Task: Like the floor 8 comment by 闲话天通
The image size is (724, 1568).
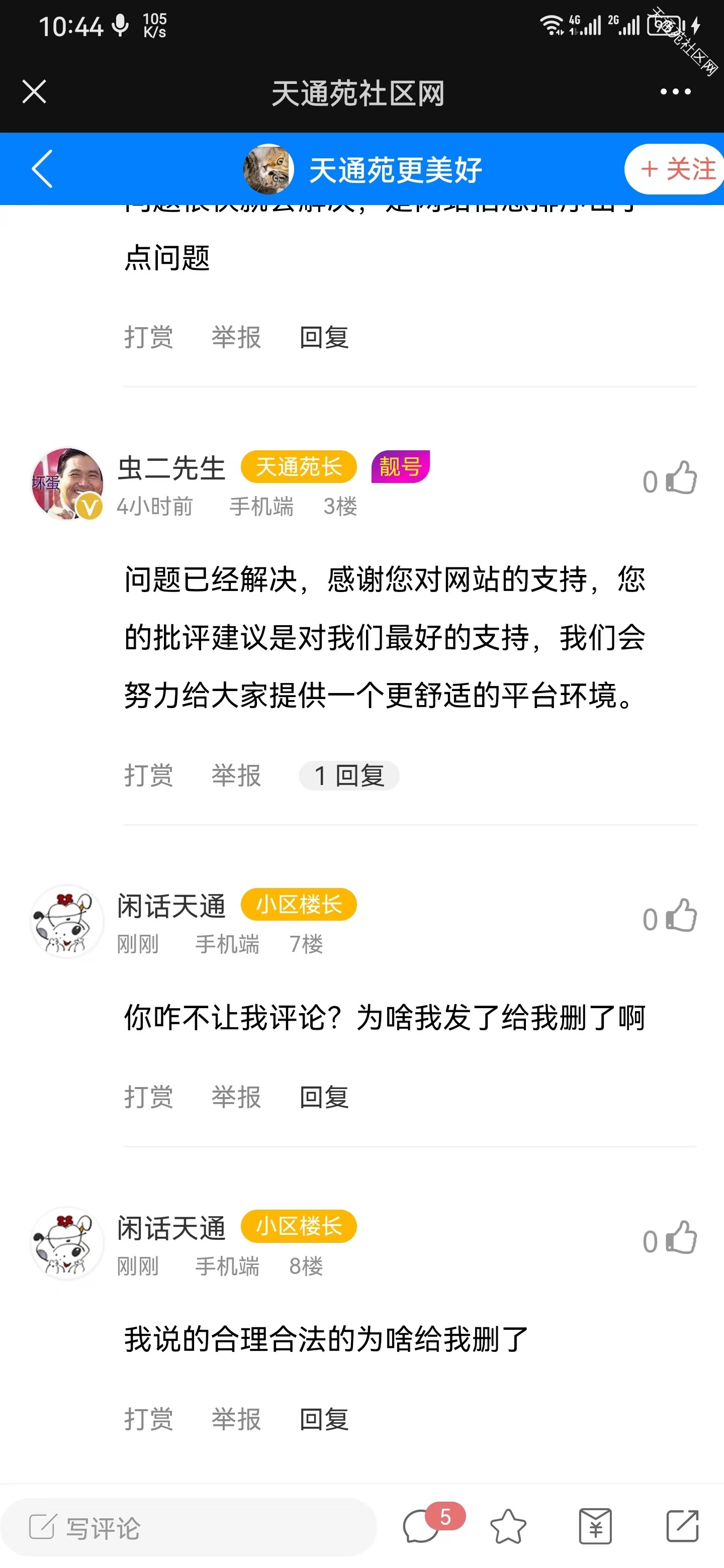Action: tap(681, 1237)
